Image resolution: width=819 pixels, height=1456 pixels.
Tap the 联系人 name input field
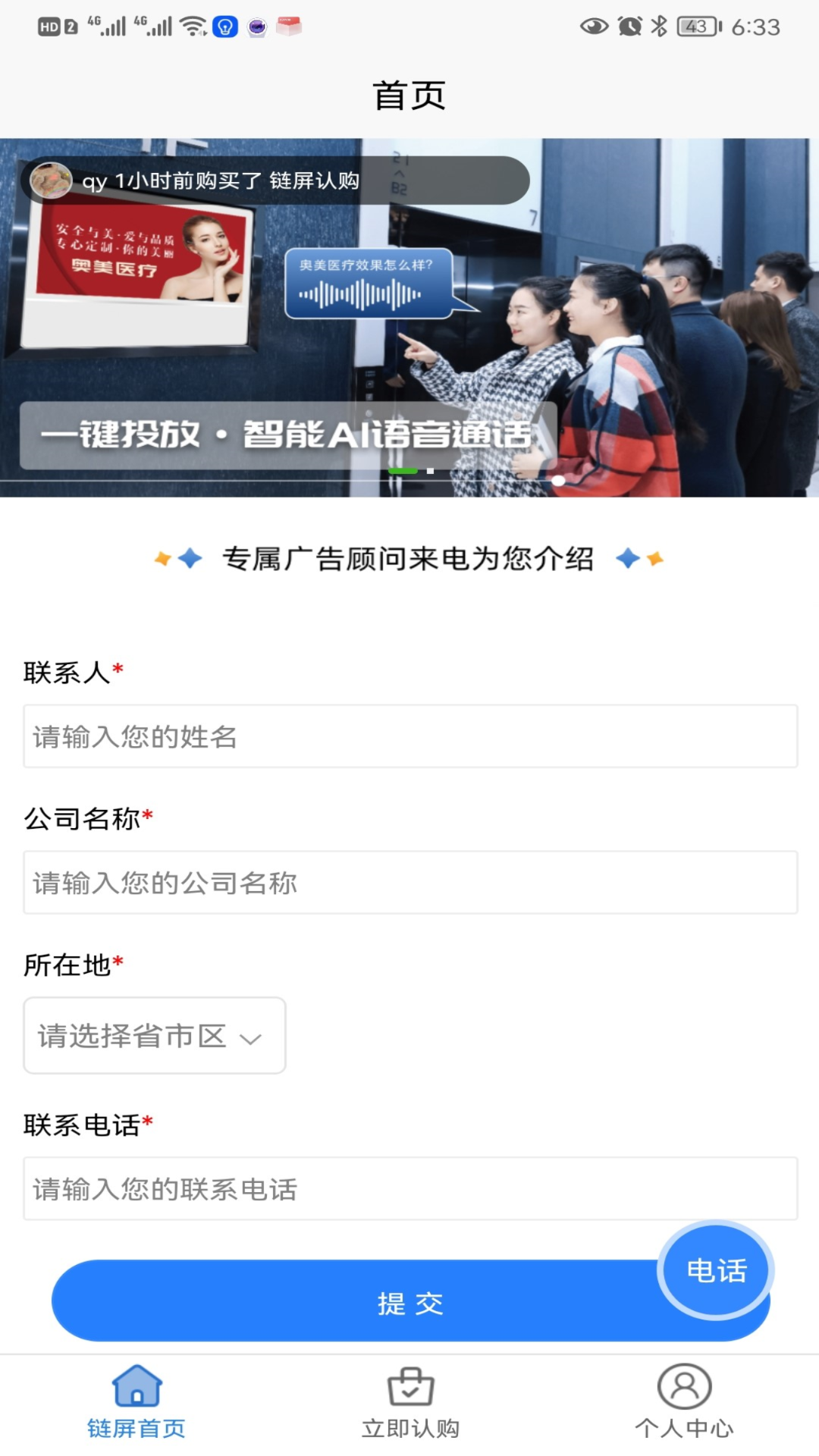(x=409, y=736)
